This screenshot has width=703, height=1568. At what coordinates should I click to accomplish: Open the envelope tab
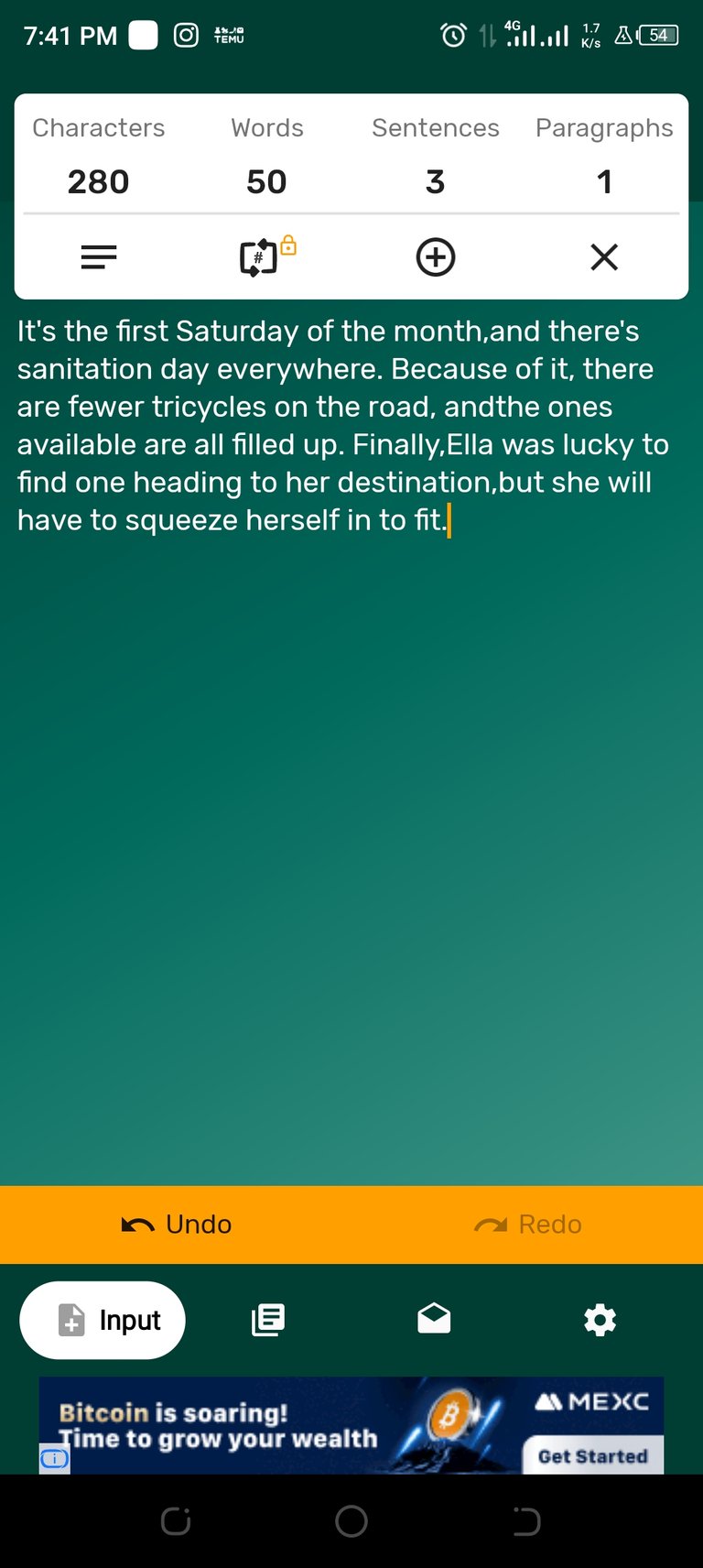(x=434, y=1319)
